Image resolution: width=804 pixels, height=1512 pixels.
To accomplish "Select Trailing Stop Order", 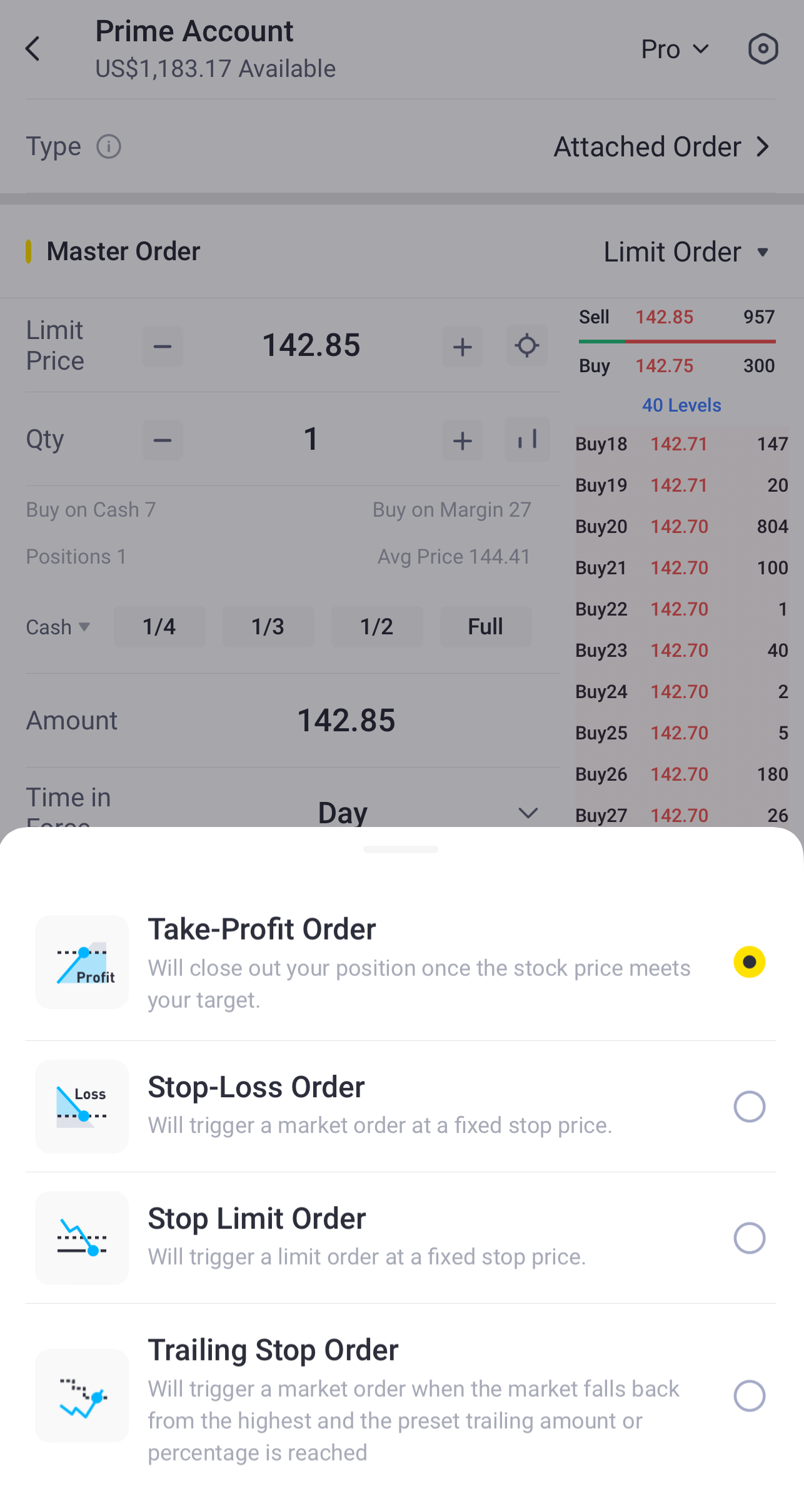I will [401, 1396].
